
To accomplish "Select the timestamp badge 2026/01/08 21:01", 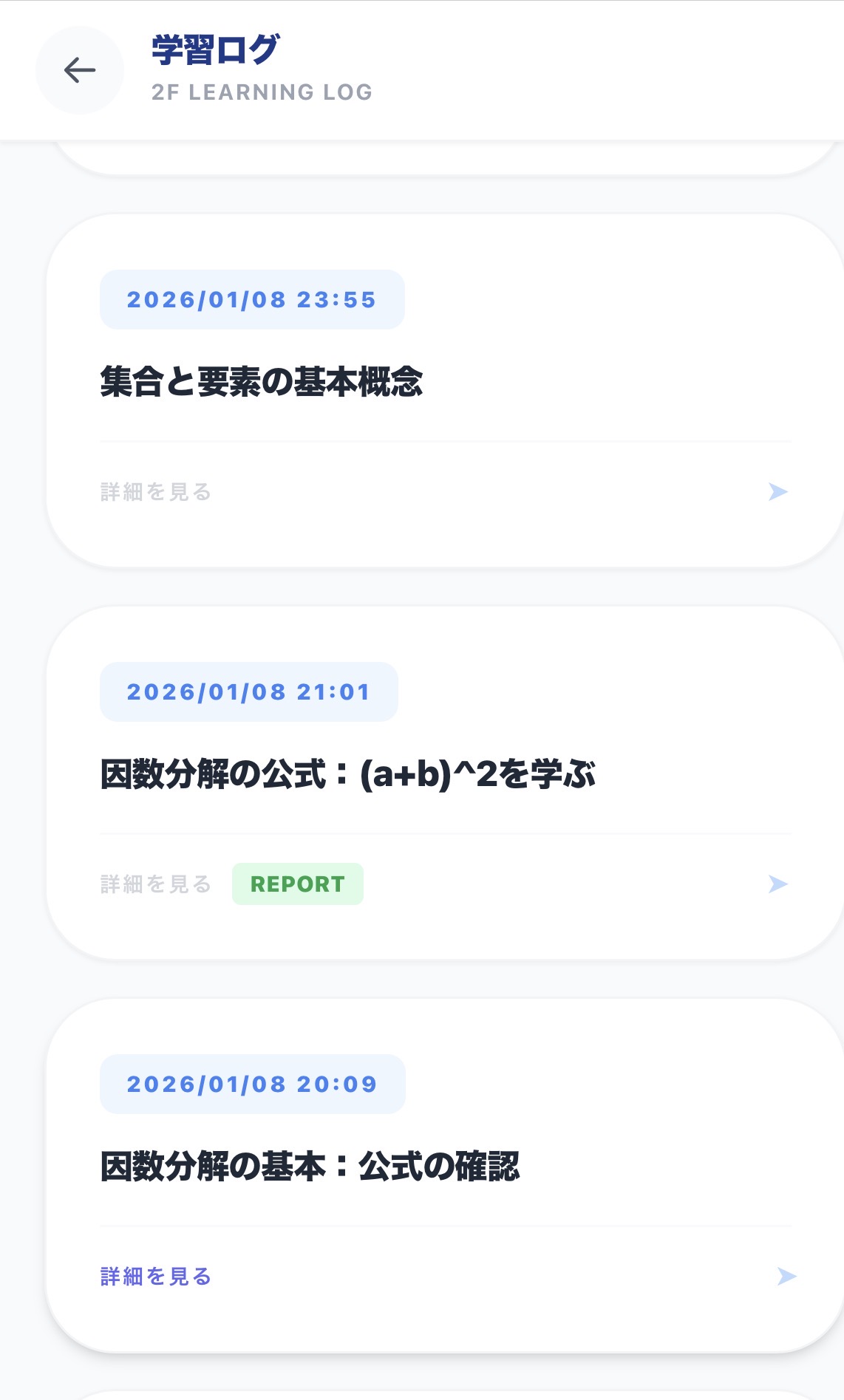I will point(249,692).
